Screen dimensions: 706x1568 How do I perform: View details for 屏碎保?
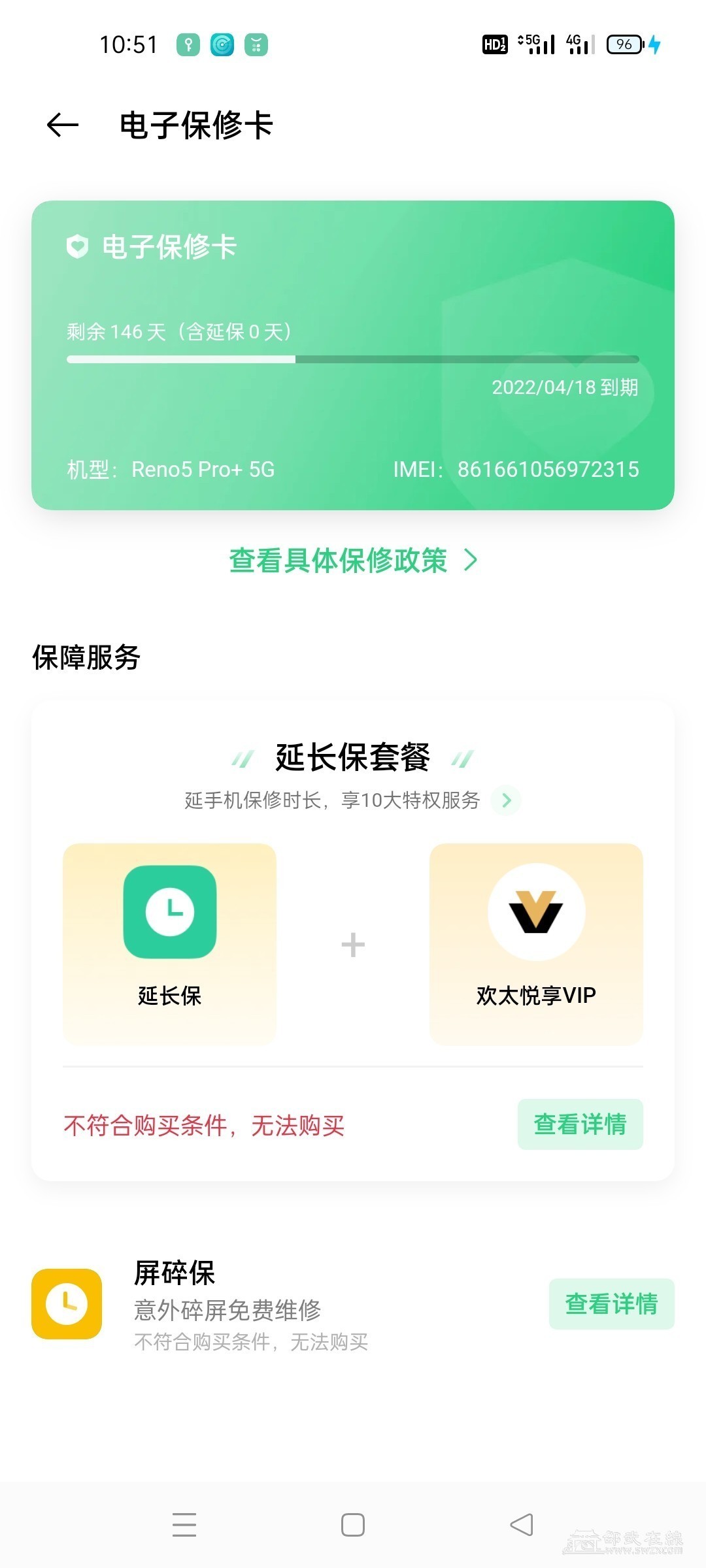pos(611,1303)
